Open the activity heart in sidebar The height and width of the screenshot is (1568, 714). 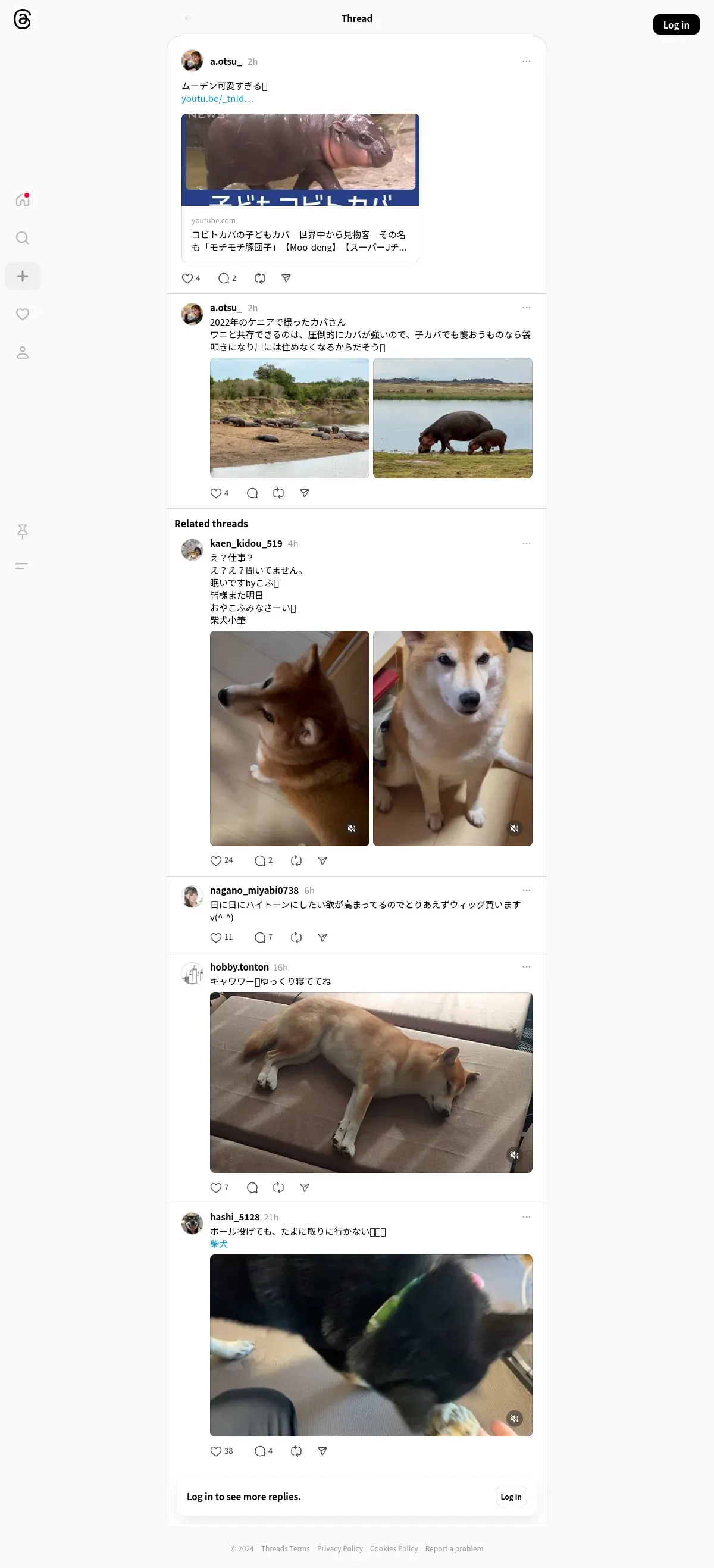click(23, 314)
